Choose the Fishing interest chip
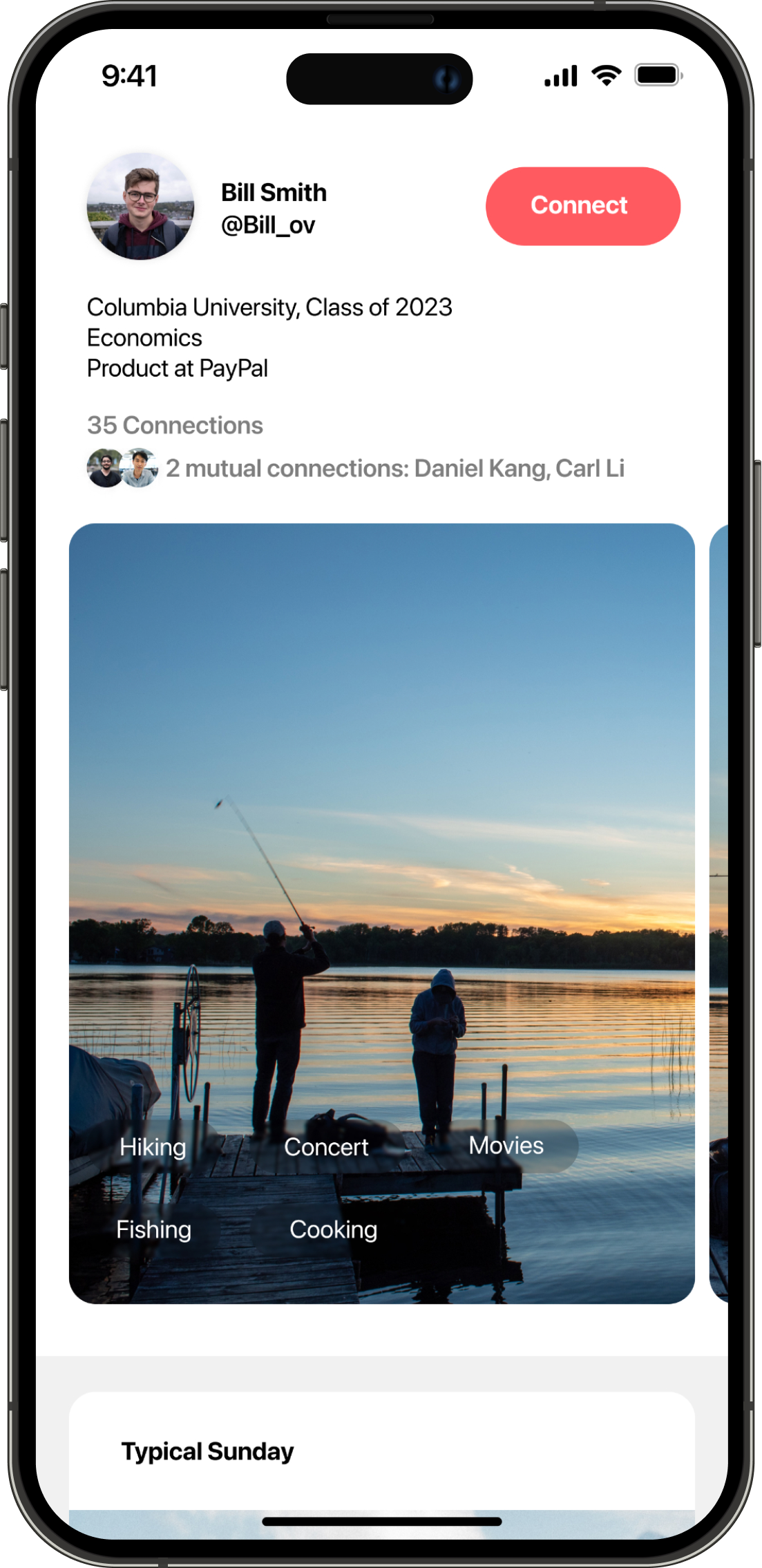 click(153, 1230)
